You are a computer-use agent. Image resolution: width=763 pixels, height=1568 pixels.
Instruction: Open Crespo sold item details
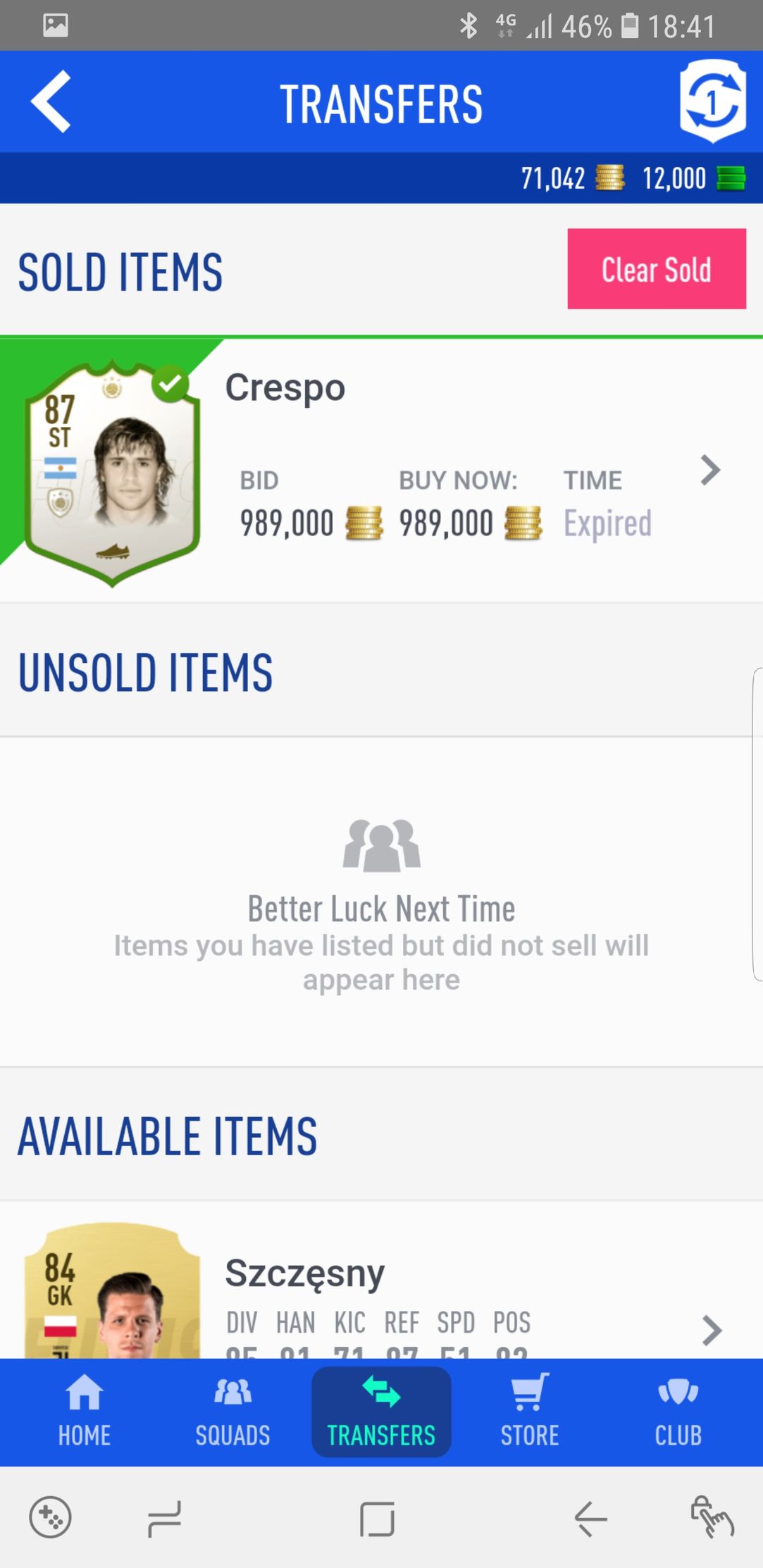point(710,471)
